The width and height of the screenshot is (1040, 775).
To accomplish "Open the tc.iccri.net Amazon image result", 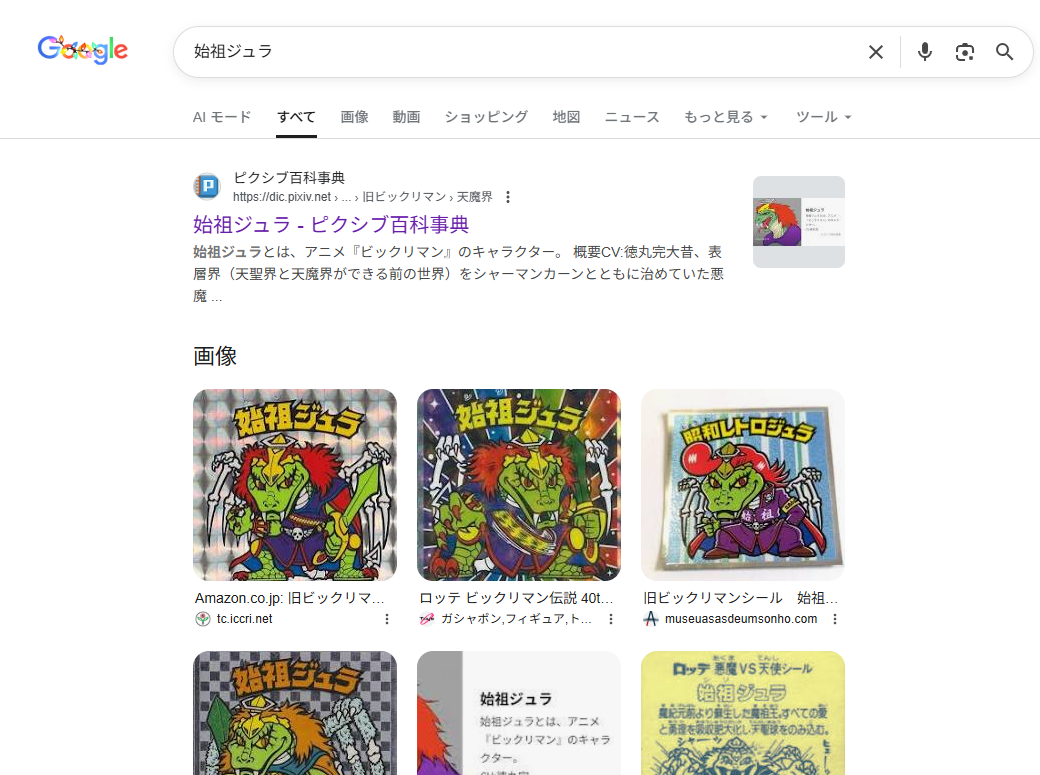I will coord(294,485).
